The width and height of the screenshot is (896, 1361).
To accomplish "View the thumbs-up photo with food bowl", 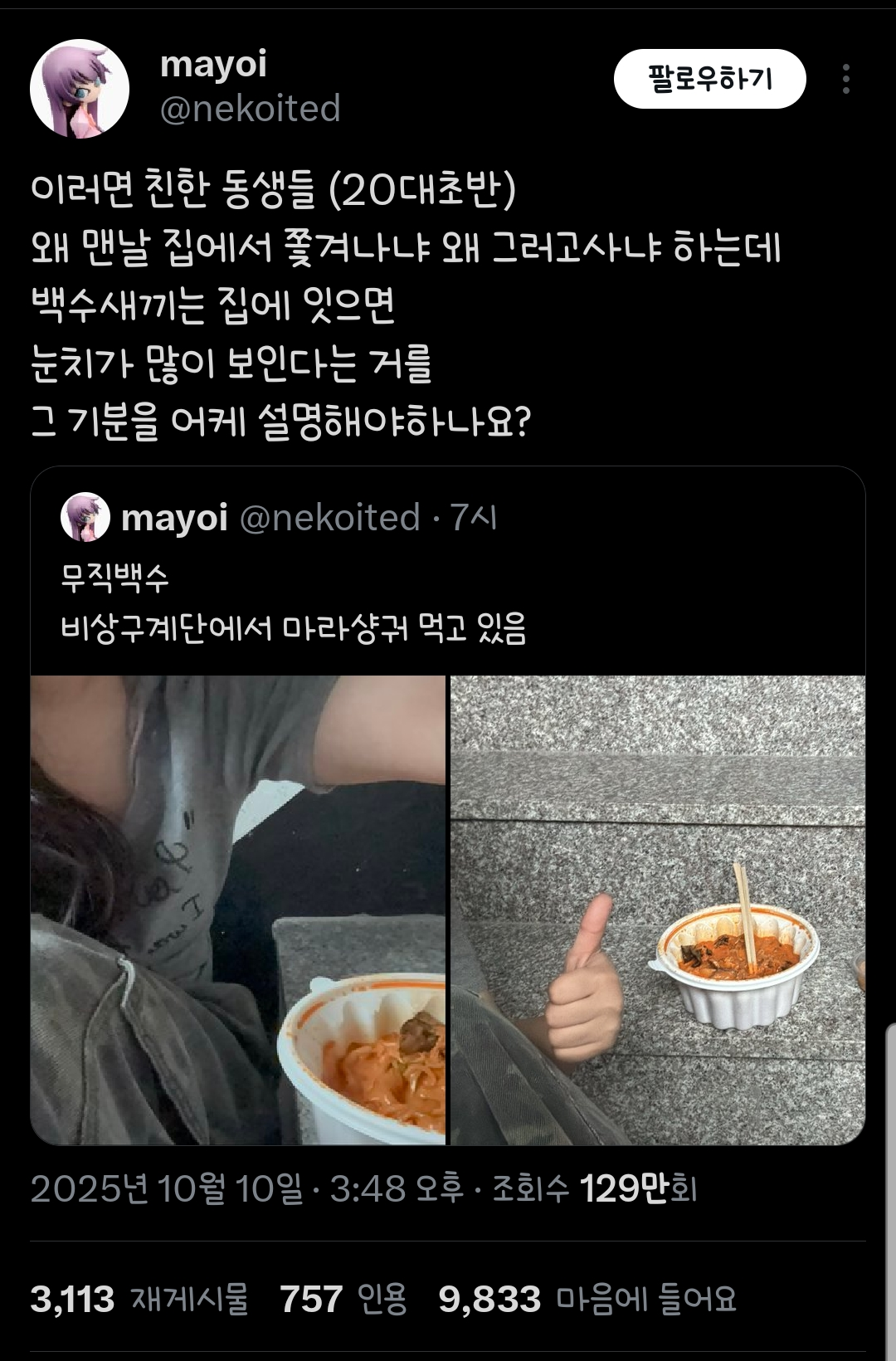I will (657, 910).
